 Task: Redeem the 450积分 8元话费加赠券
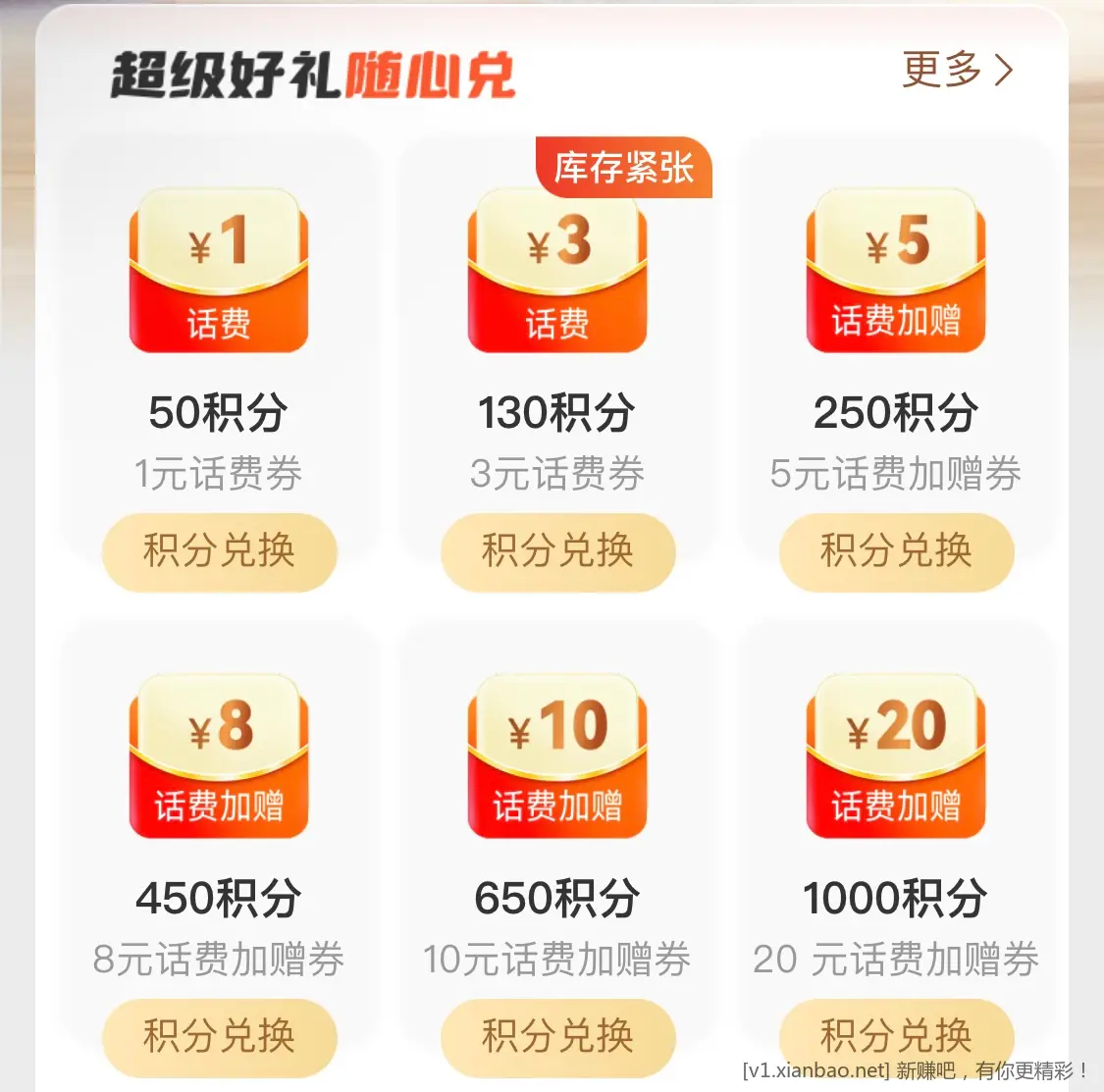(219, 1036)
